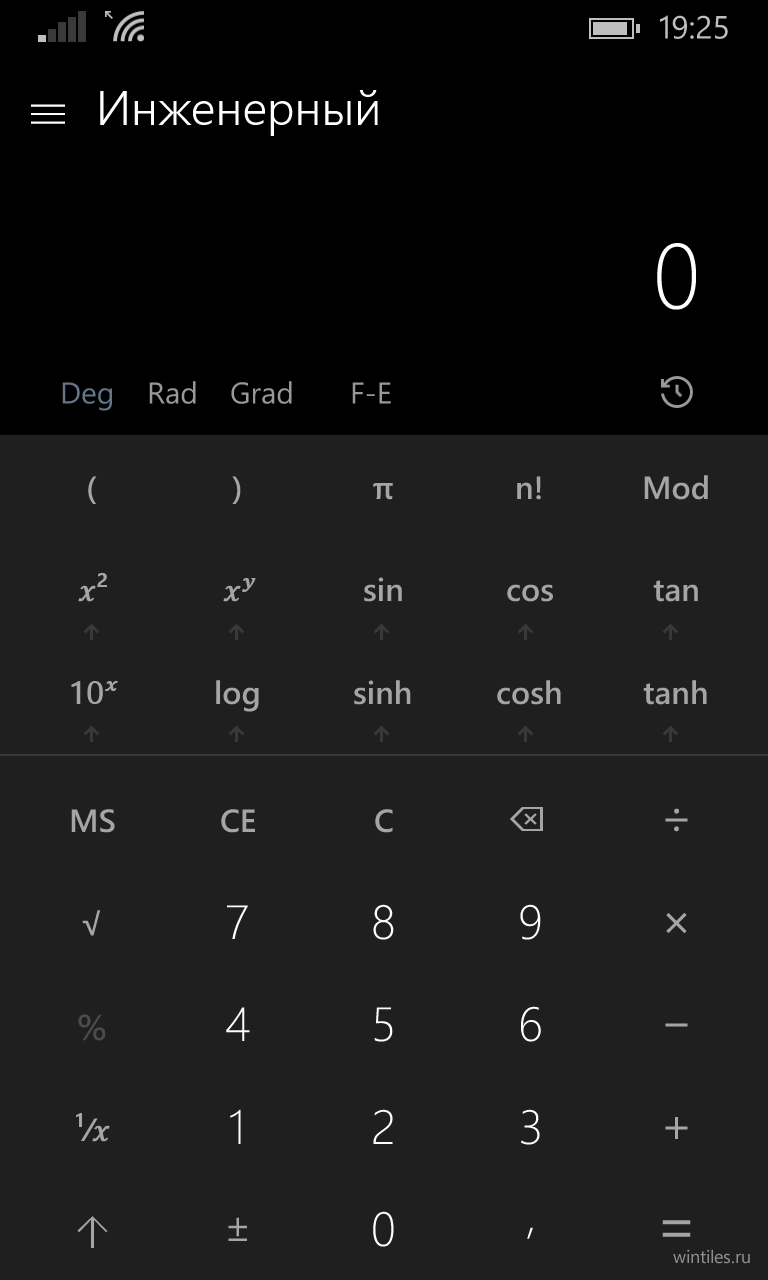Store value with MS key
768x1280 pixels.
[x=93, y=821]
